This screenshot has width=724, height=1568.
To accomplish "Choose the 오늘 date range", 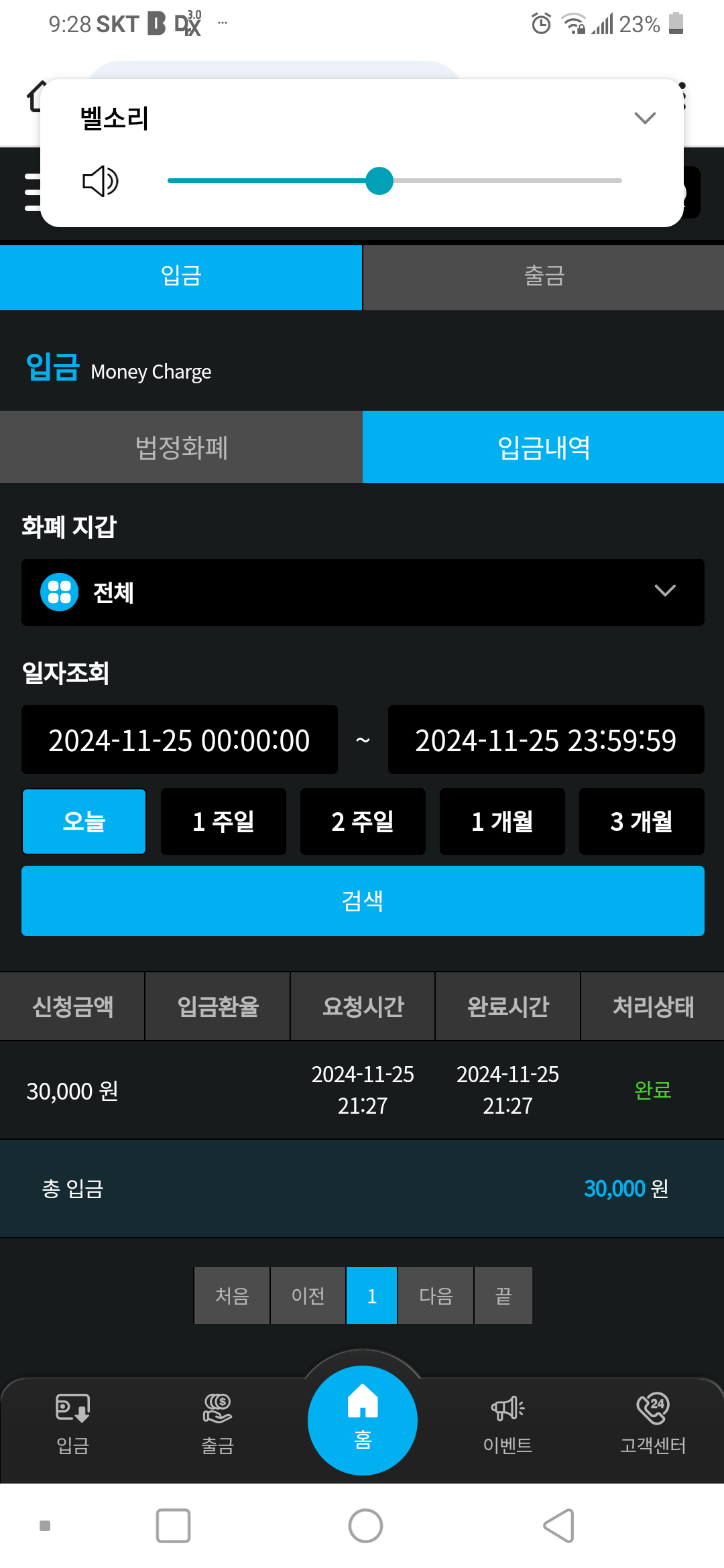I will 84,822.
